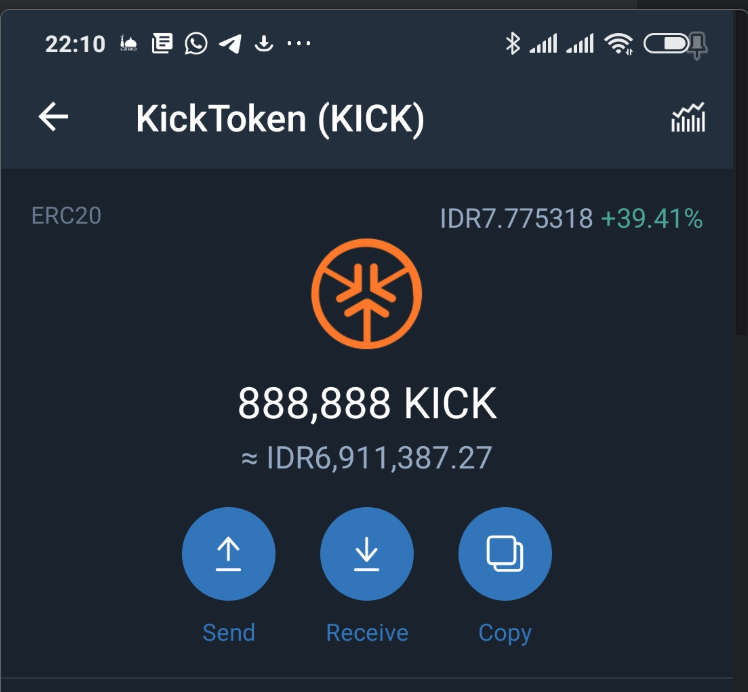Tap Receive to get KICK tokens
The width and height of the screenshot is (748, 692).
[367, 554]
